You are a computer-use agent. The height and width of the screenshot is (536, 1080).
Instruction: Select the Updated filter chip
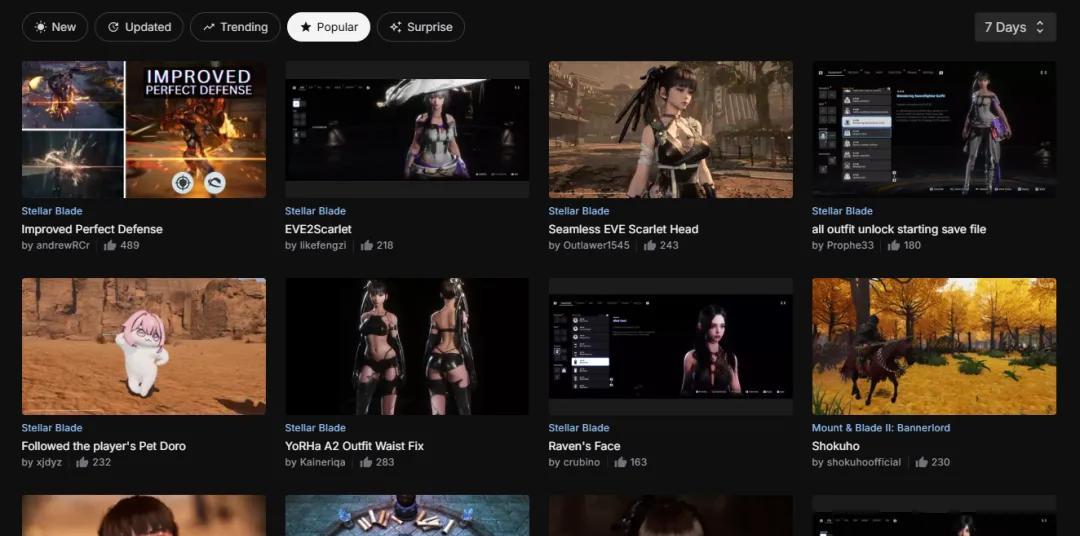[139, 27]
